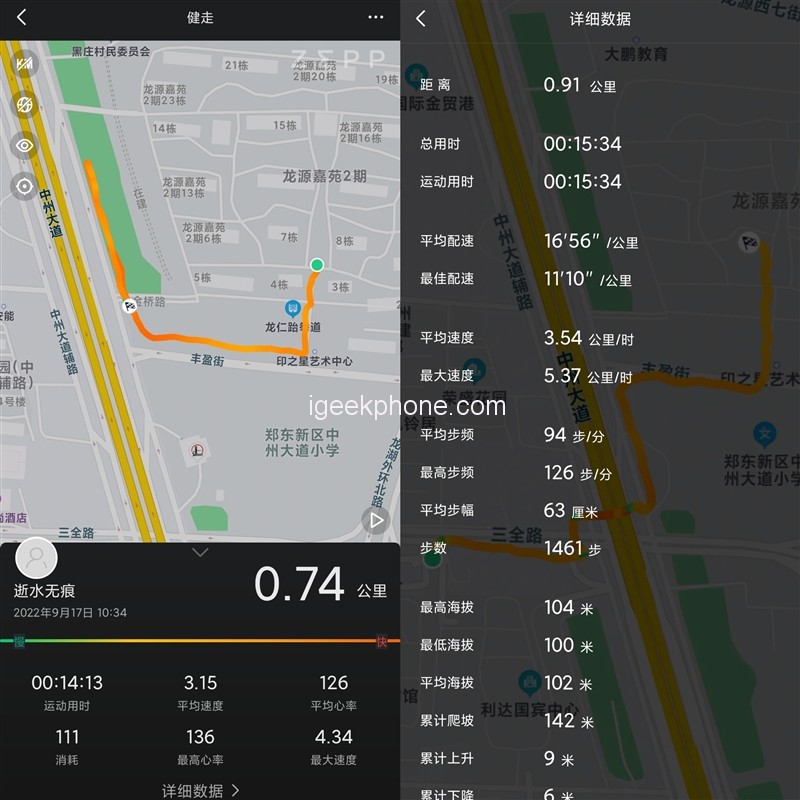Viewport: 800px width, 800px height.
Task: Play the route track animation
Action: (x=376, y=520)
